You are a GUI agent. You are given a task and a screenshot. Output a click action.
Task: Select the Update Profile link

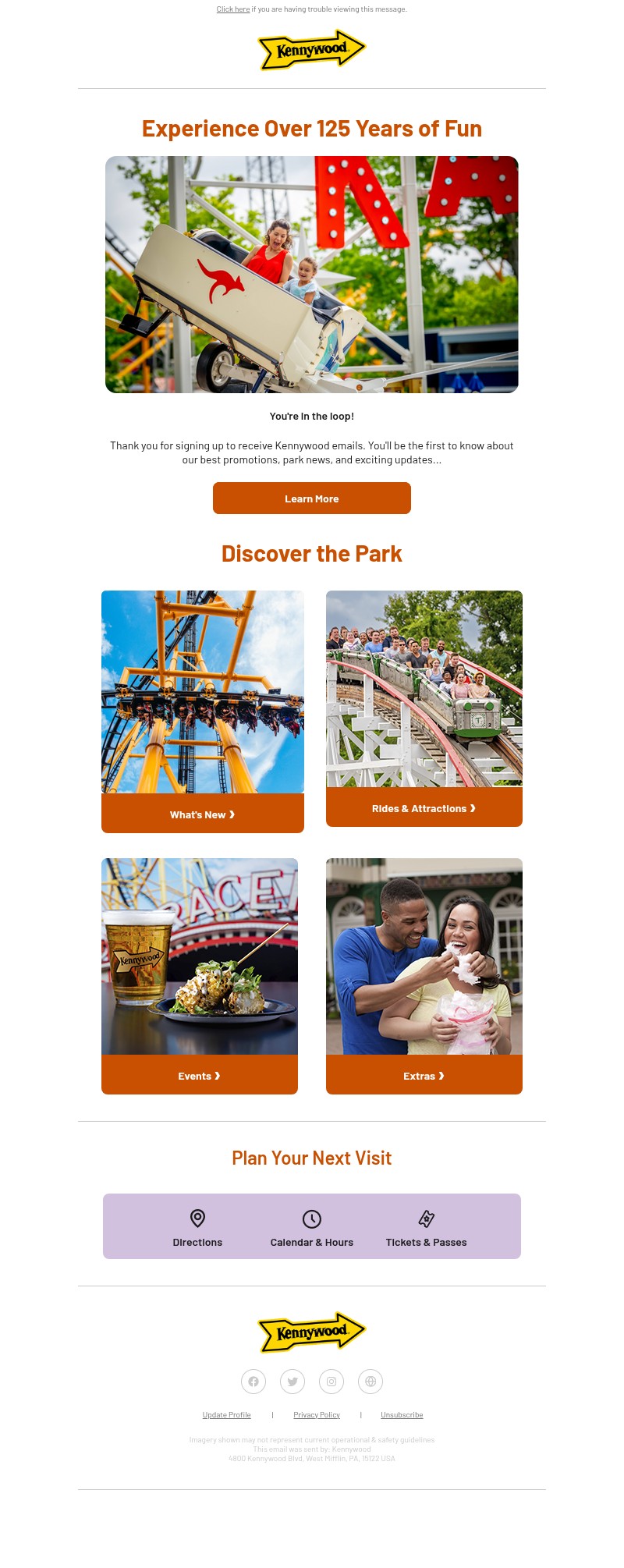[x=226, y=1415]
